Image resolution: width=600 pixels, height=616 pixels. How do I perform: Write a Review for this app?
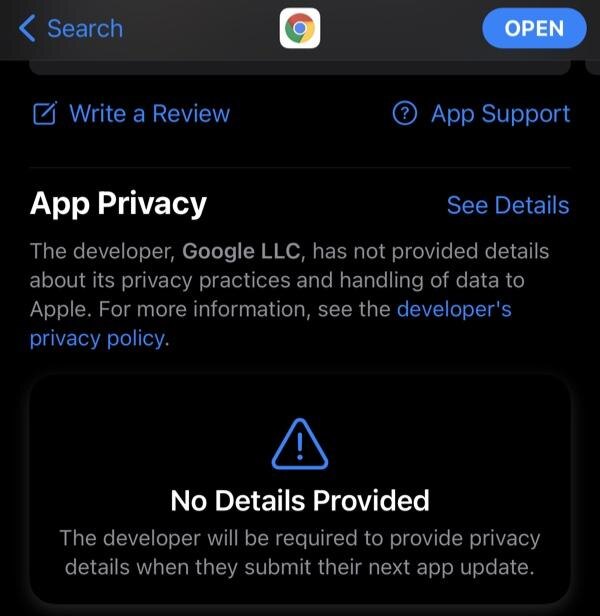coord(132,114)
